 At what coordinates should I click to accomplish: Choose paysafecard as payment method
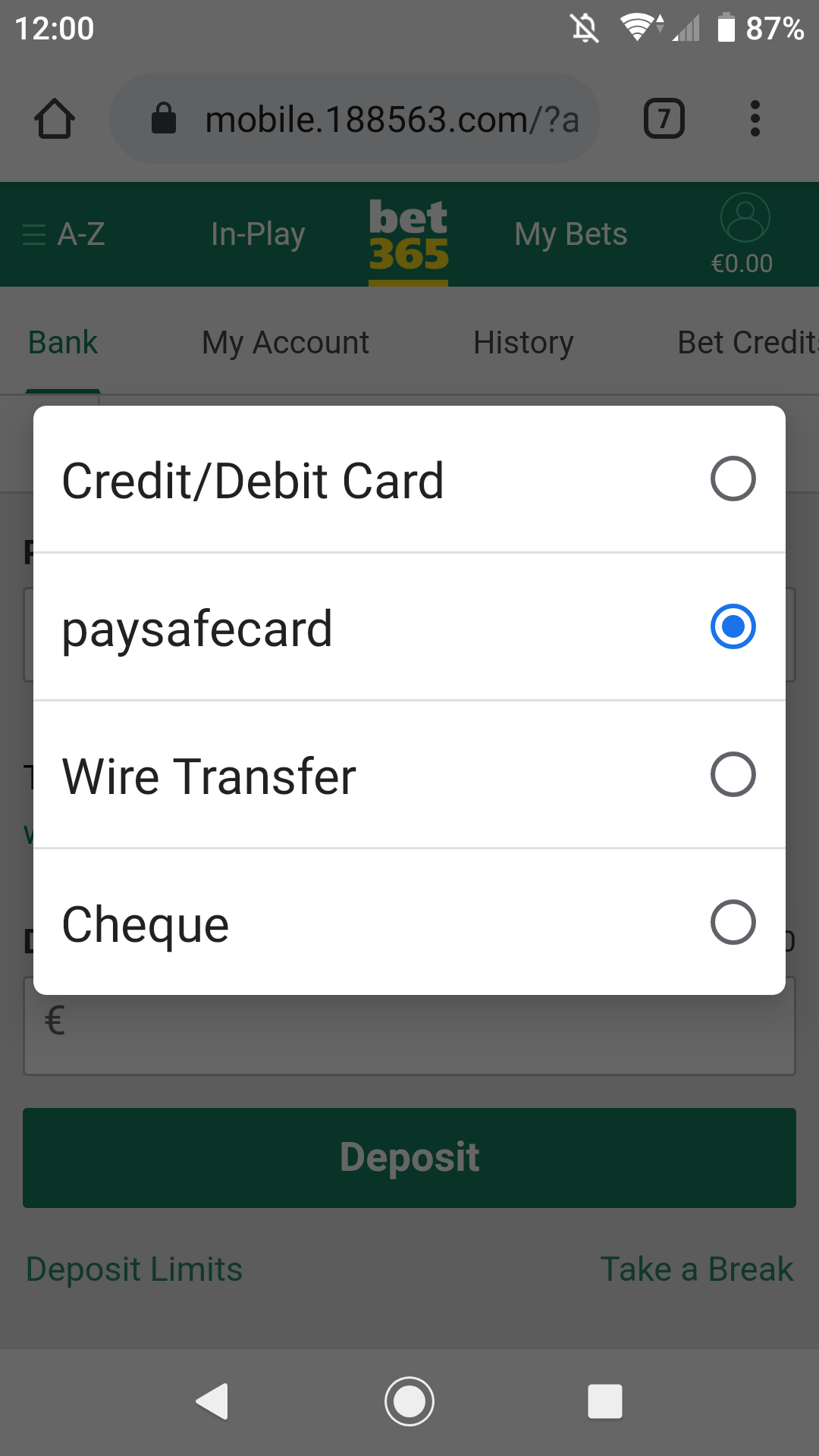click(409, 627)
